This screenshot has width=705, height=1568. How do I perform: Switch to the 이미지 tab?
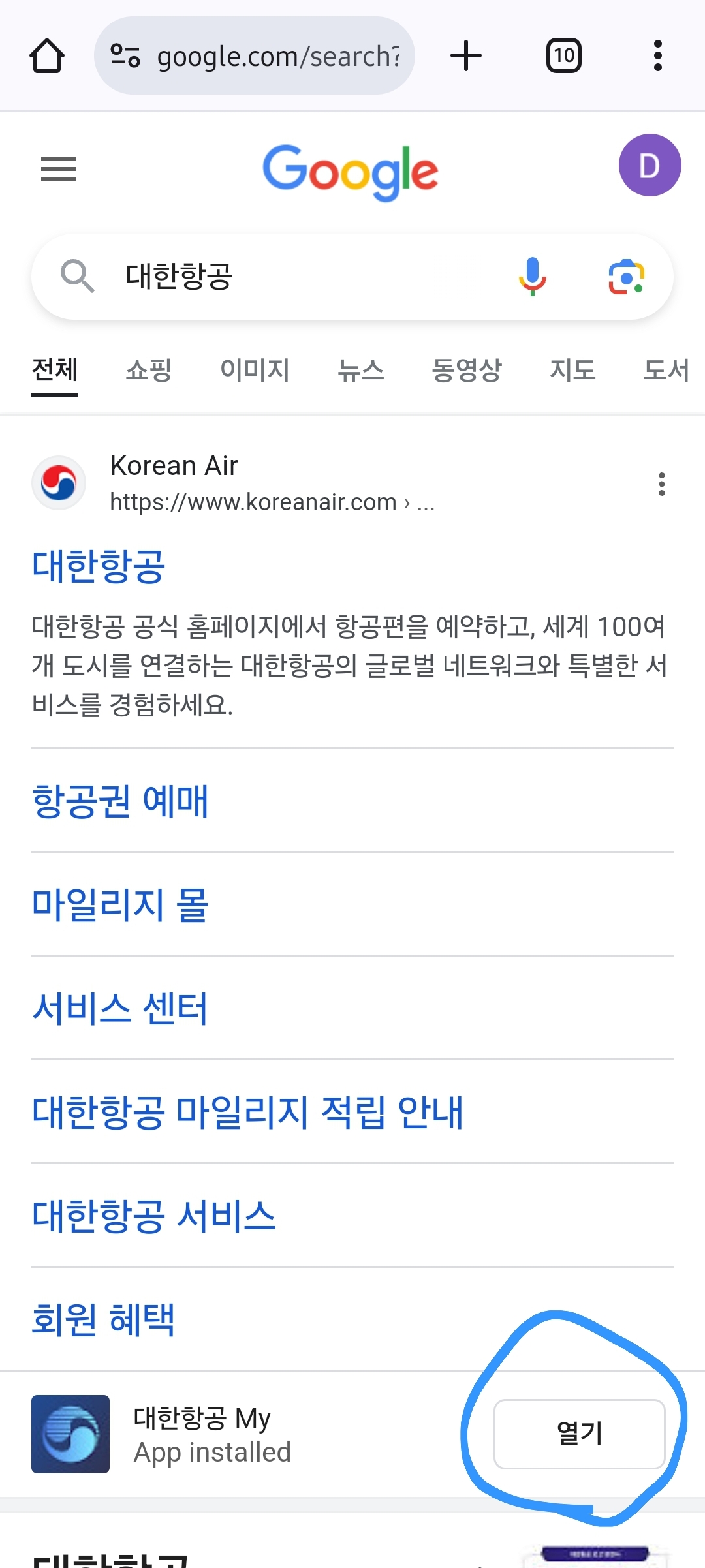[255, 370]
